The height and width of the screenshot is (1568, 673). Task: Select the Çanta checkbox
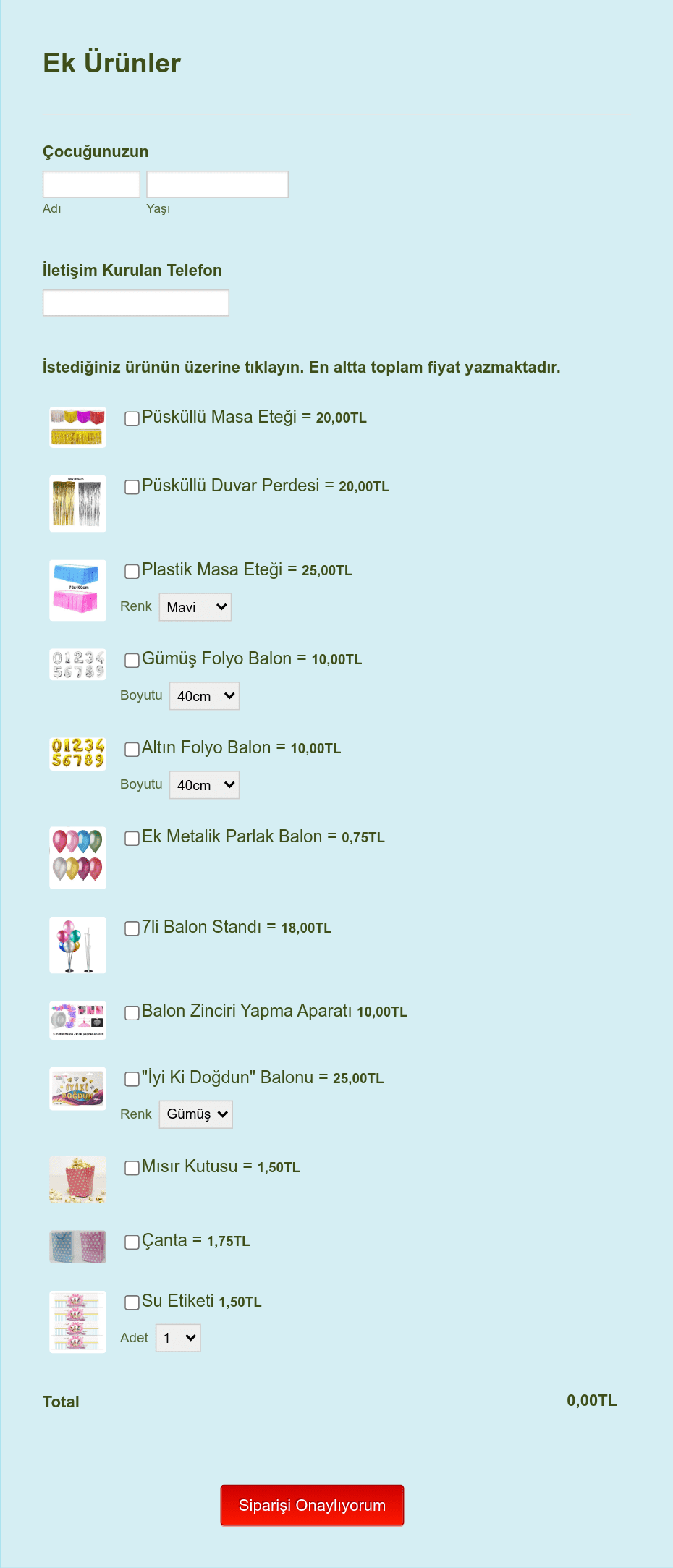132,1242
